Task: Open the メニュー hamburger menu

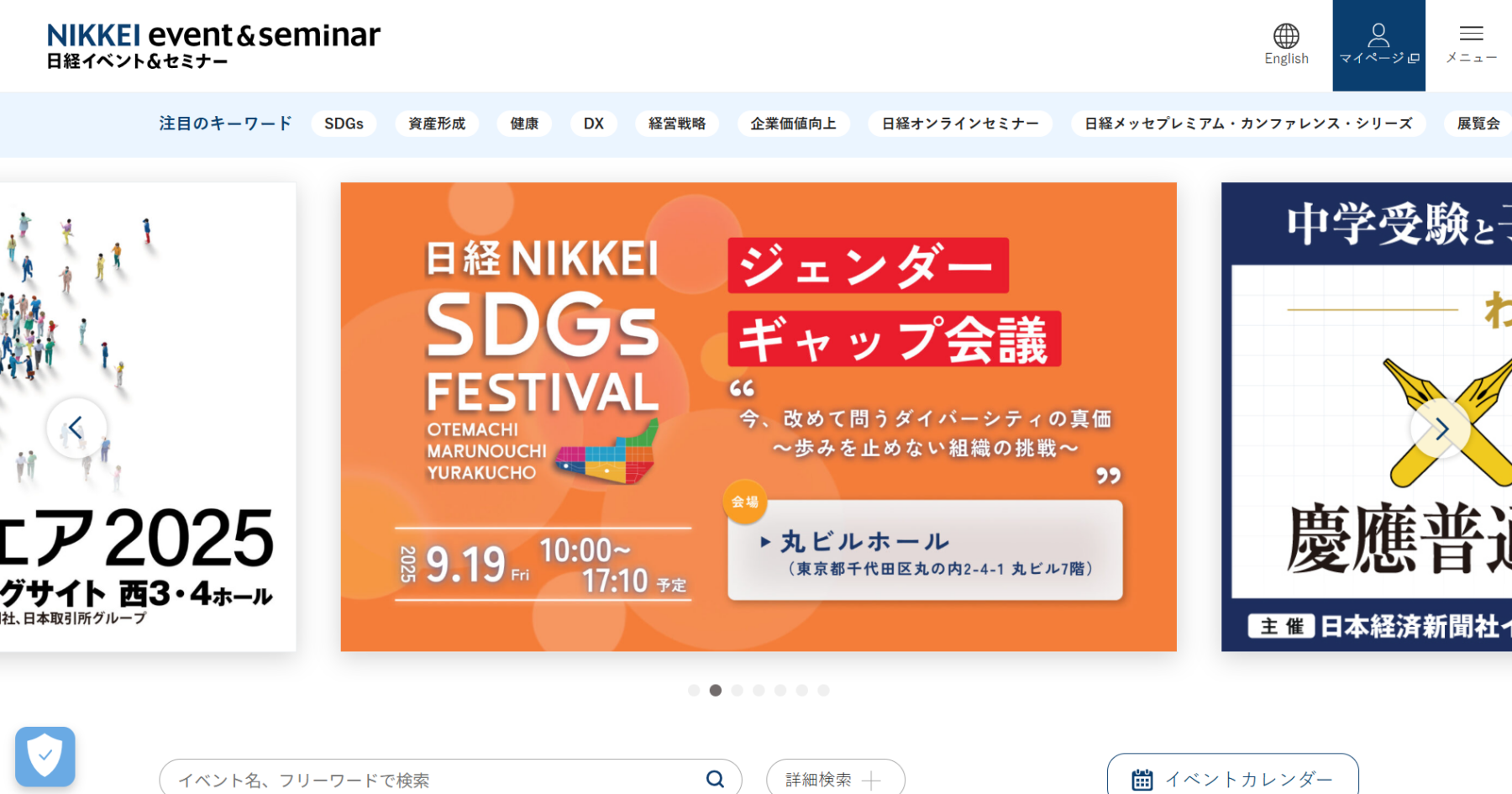Action: [x=1471, y=45]
